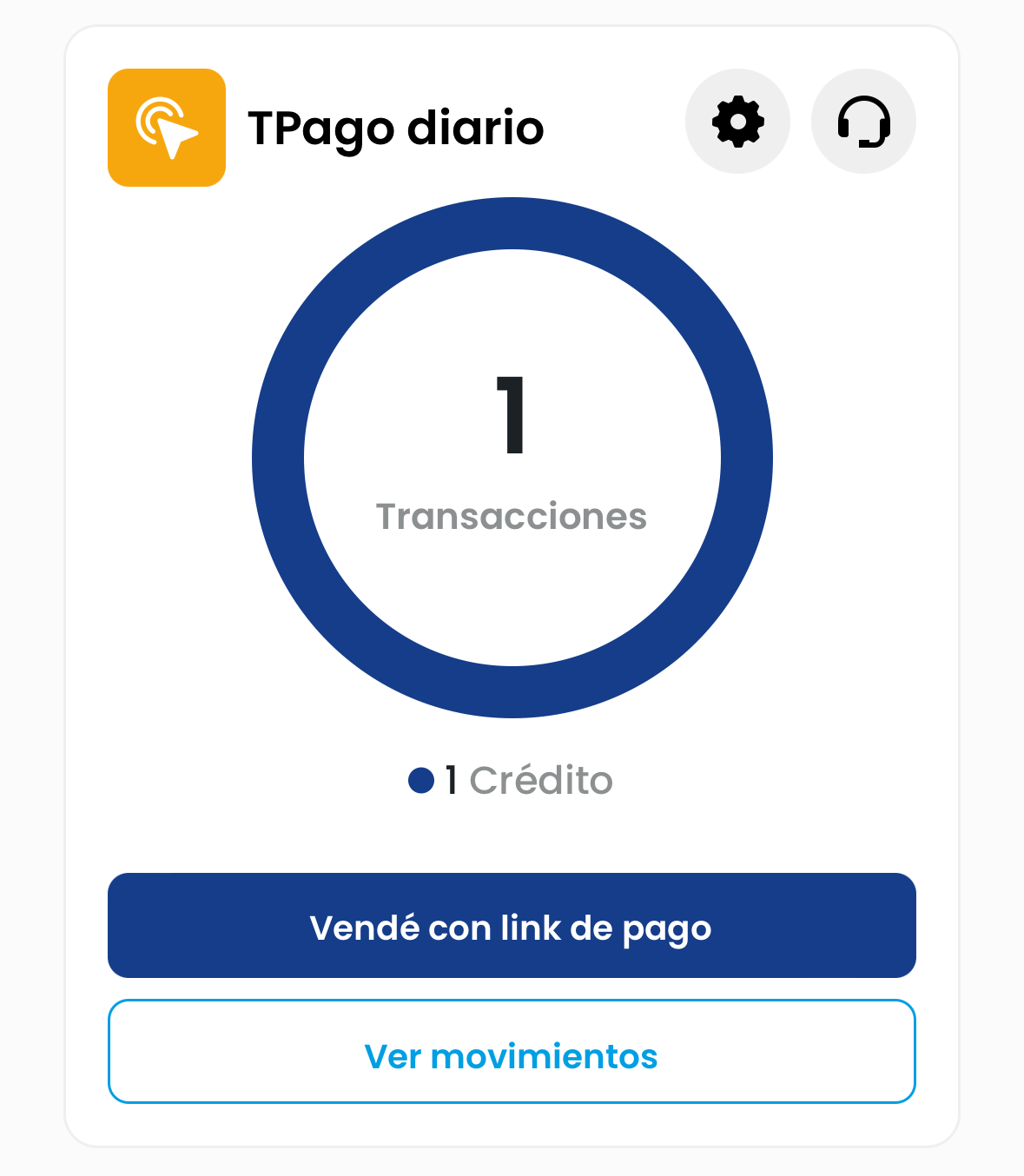Contact support via the headset icon

point(863,122)
